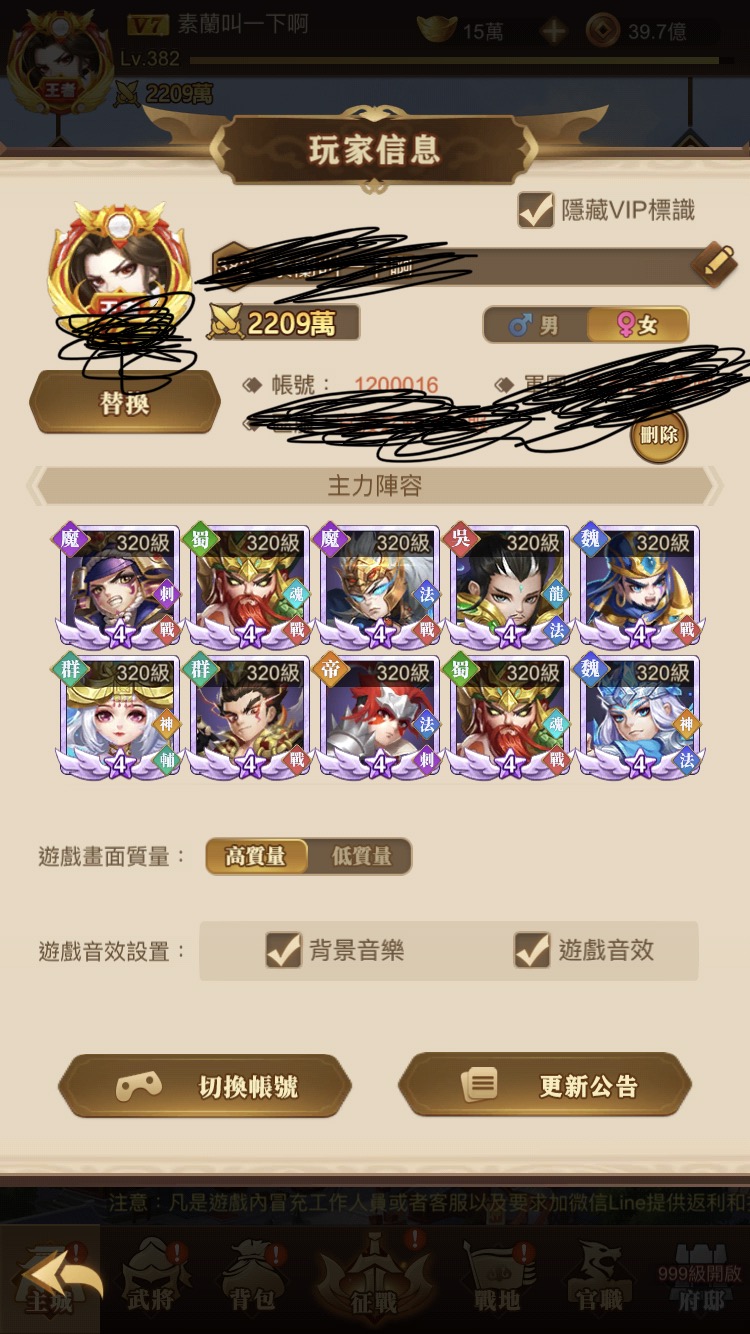The height and width of the screenshot is (1334, 750).
Task: Open the 官職 tab
Action: pyautogui.click(x=600, y=1282)
